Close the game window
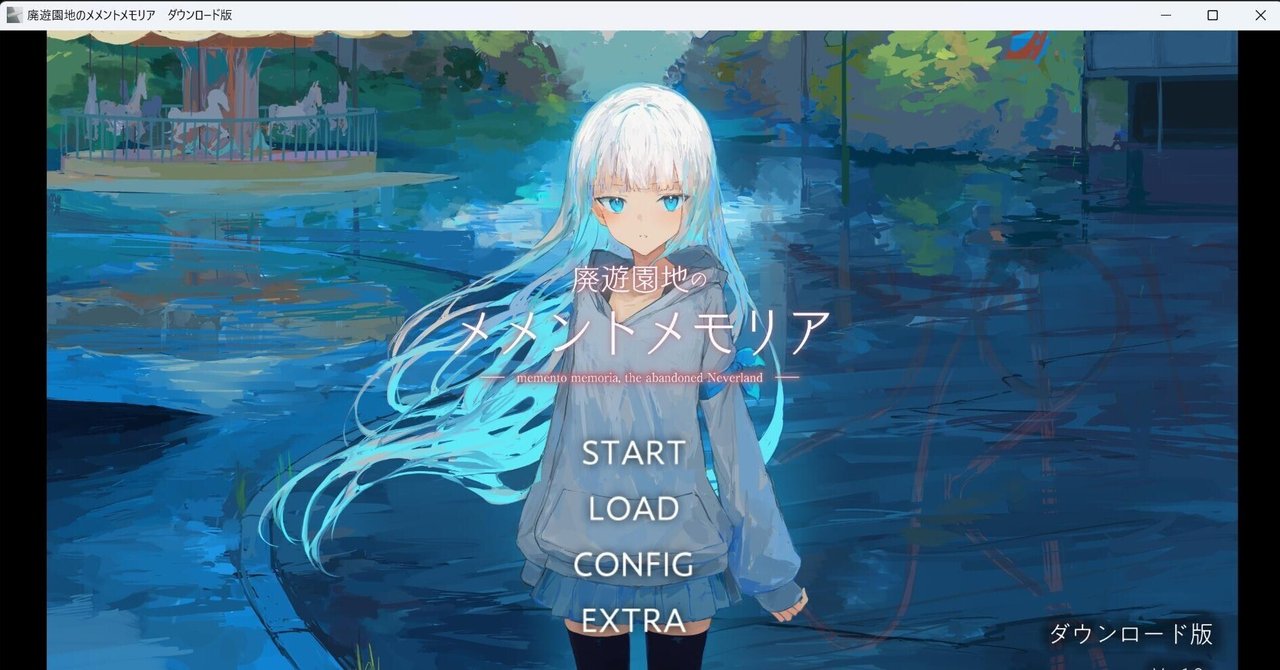The image size is (1280, 670). 1258,15
